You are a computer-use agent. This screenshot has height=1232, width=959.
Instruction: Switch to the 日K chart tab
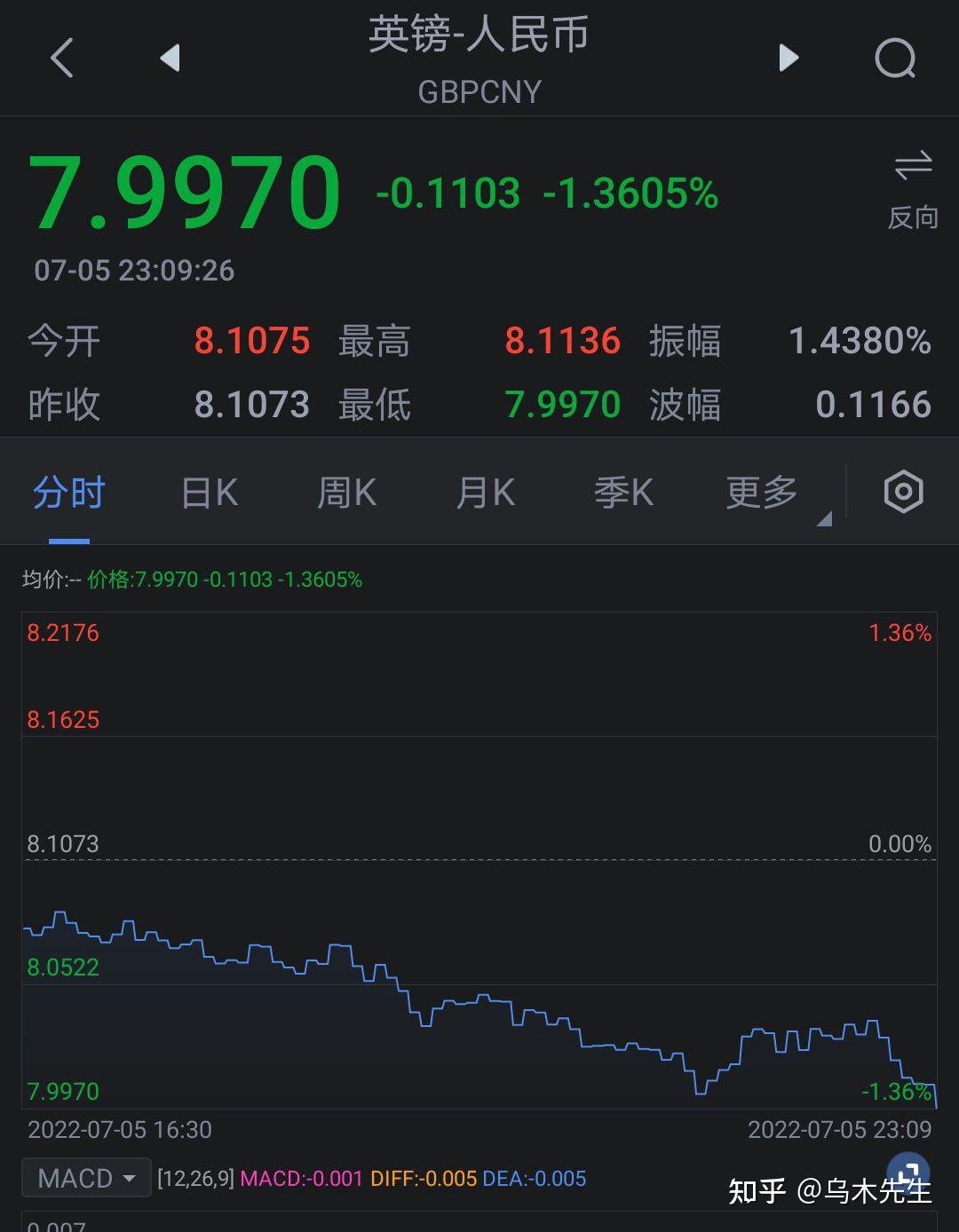pos(210,493)
